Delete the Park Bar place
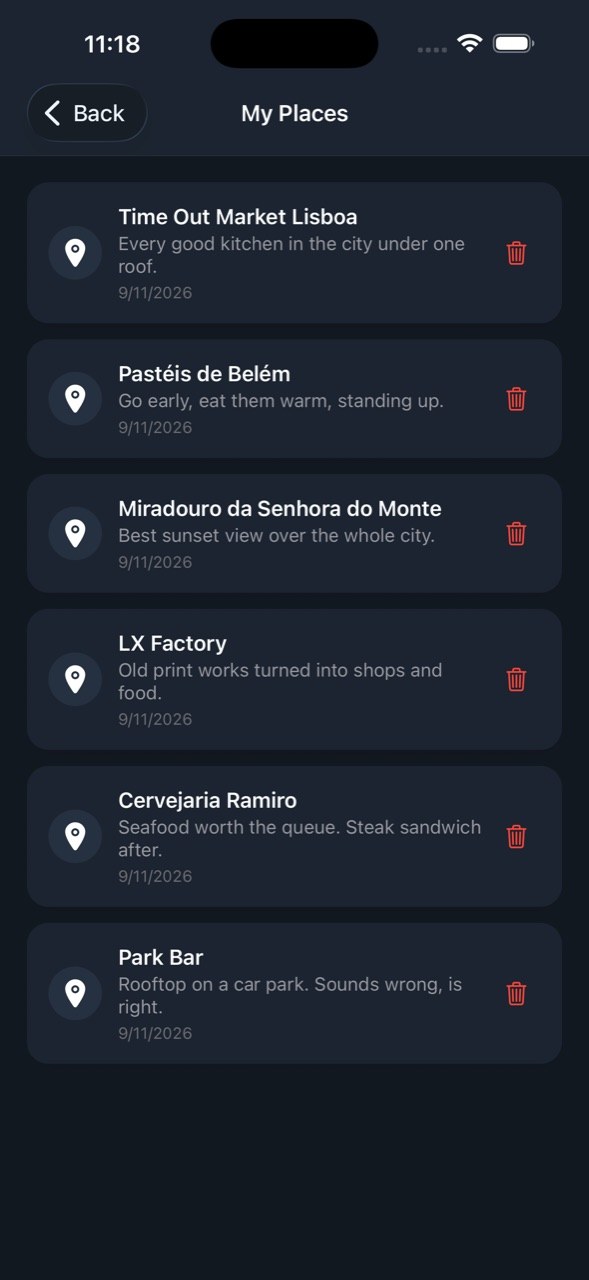 pyautogui.click(x=516, y=993)
